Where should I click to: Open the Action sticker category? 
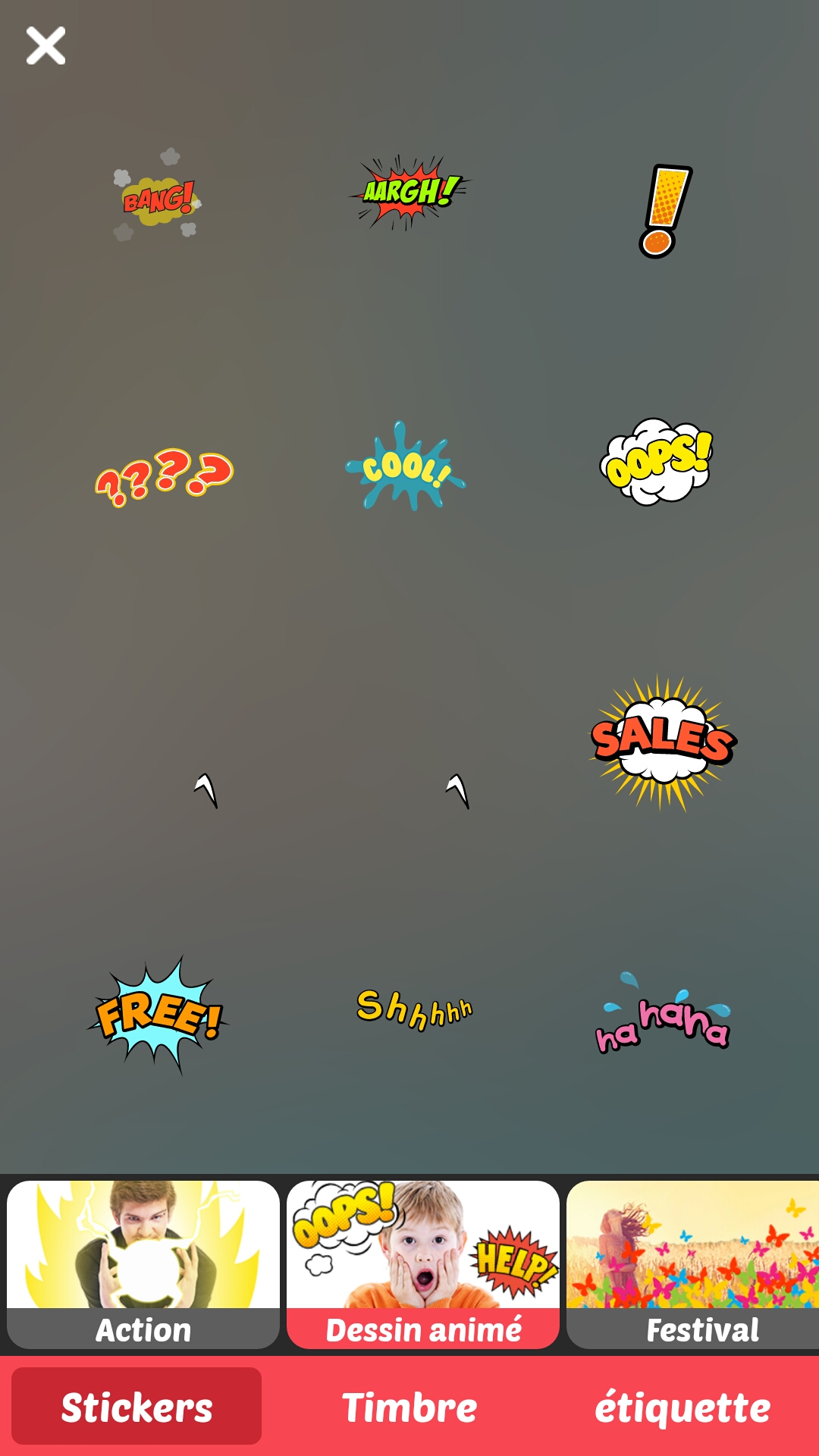[143, 1264]
